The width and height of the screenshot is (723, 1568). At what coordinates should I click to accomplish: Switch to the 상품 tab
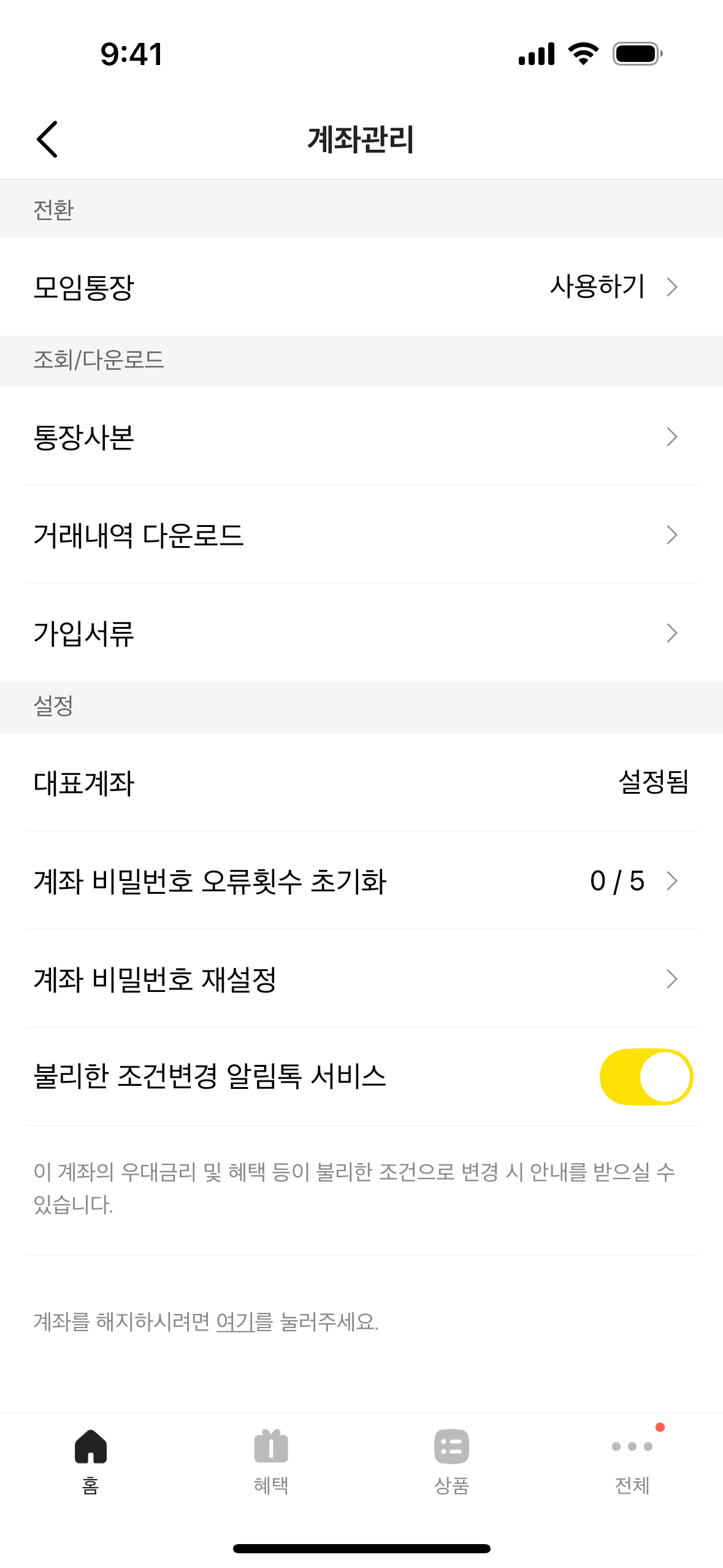pos(452,1461)
